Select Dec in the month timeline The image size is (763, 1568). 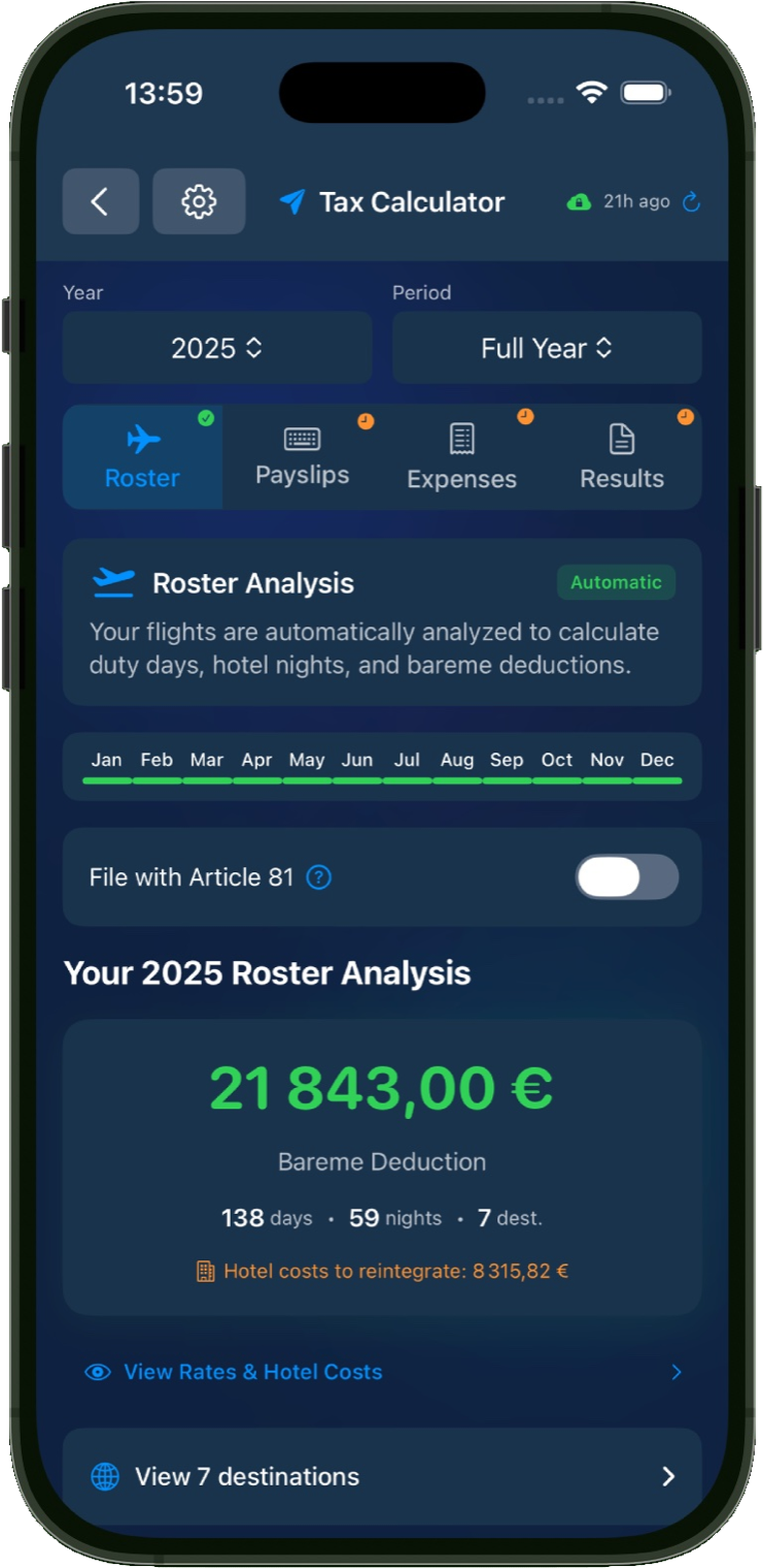tap(657, 765)
